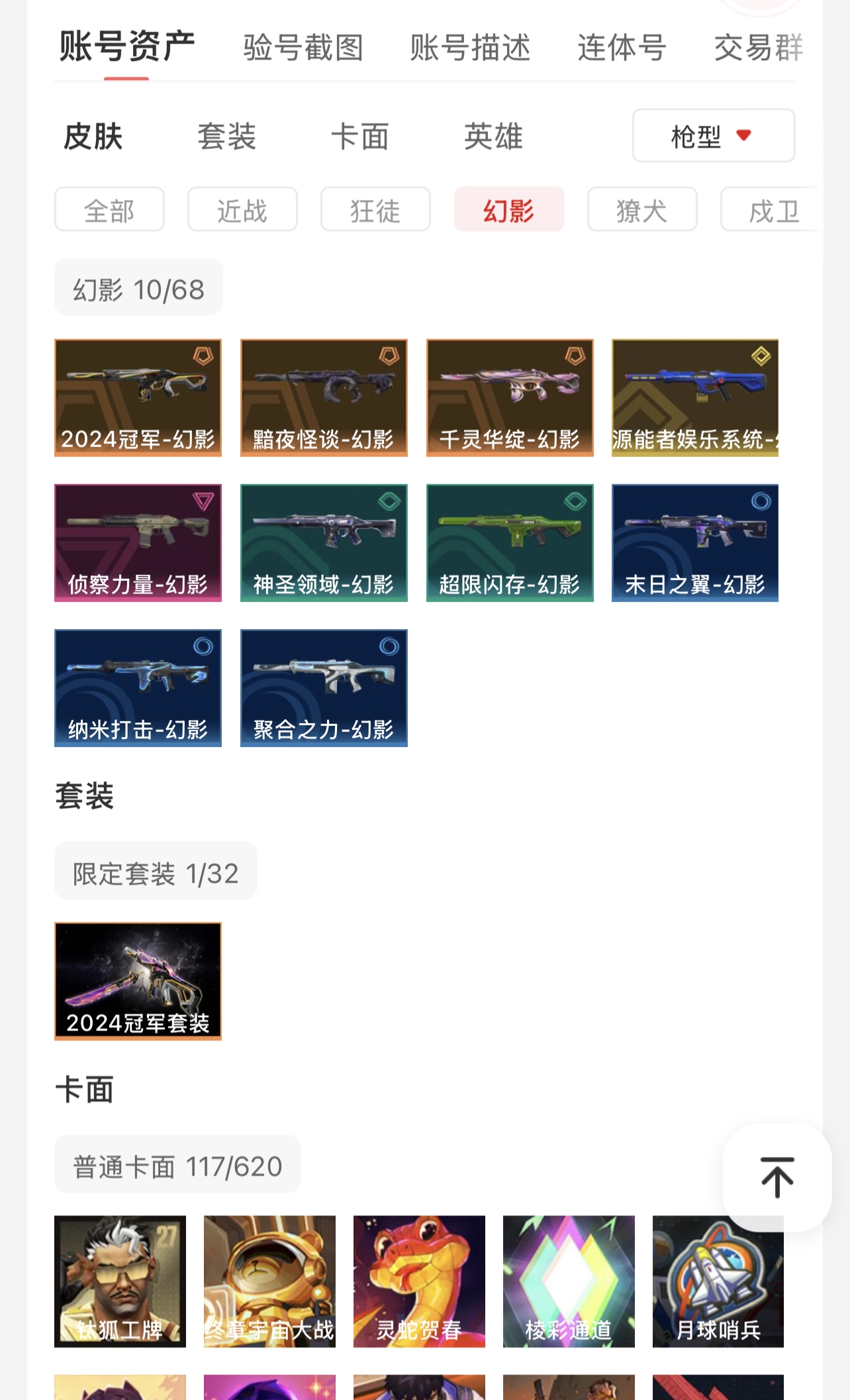View the 黯夜怪谈-幻影 skin

[324, 397]
